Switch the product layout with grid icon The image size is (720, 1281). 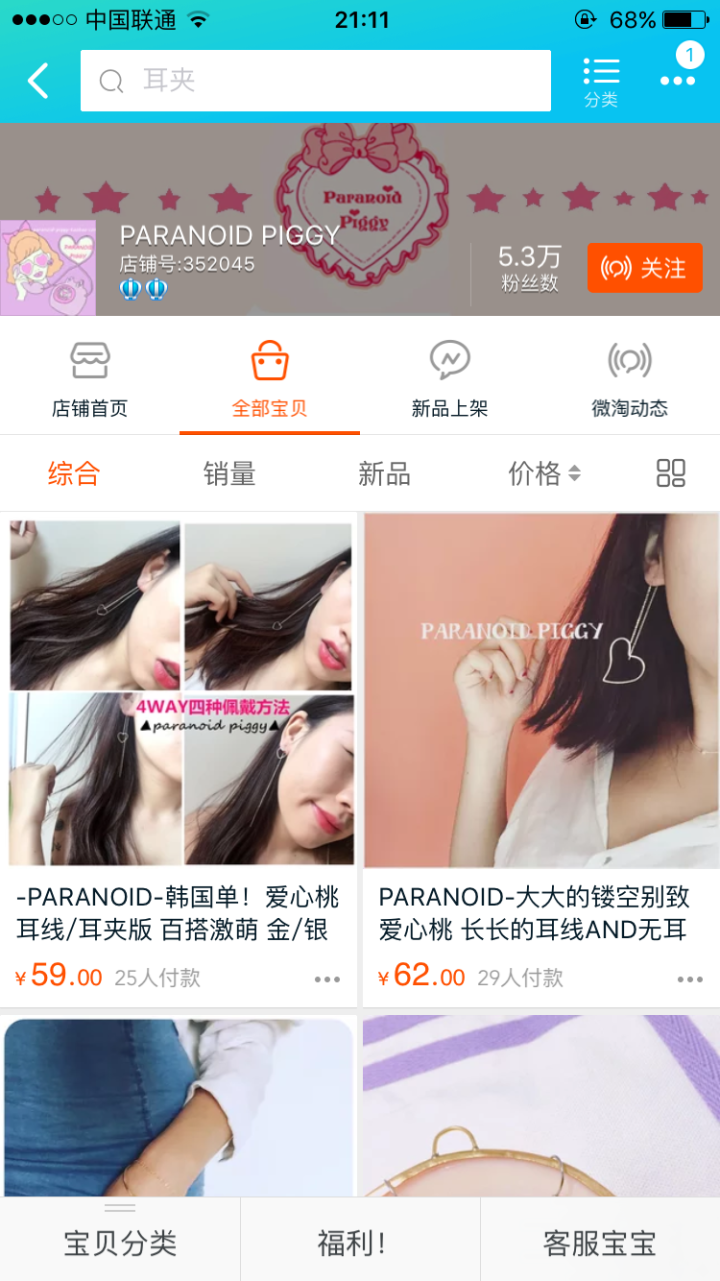click(670, 474)
